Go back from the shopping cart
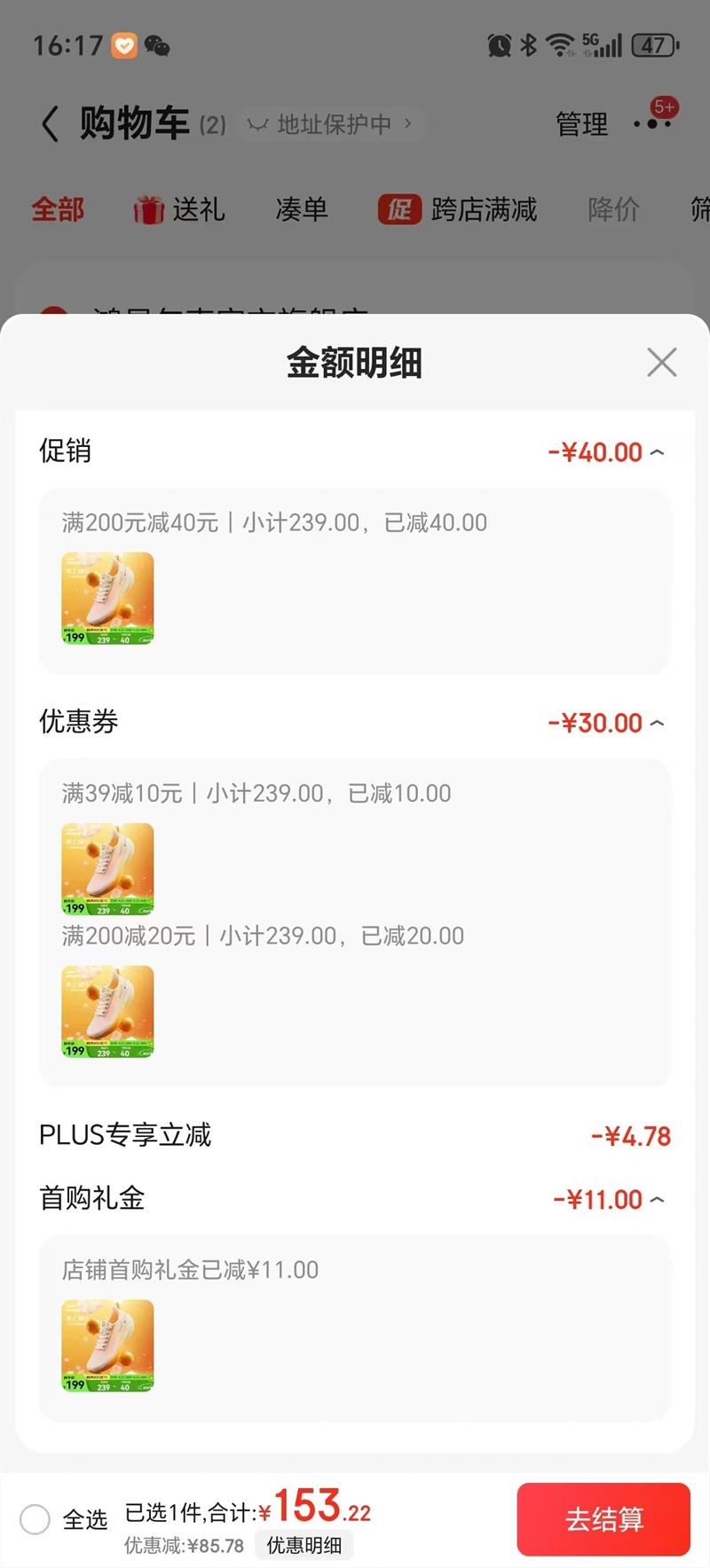710x1568 pixels. pos(51,123)
